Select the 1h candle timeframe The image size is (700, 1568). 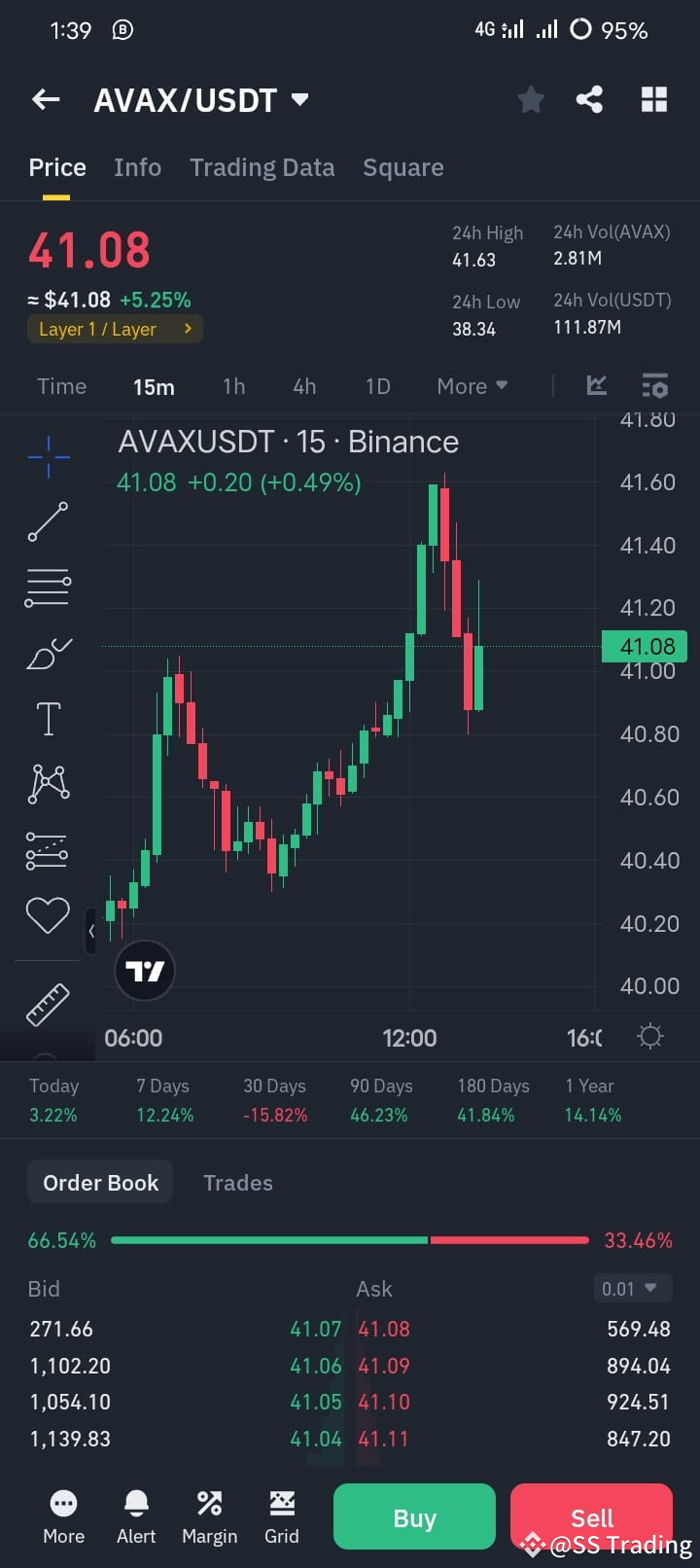[x=233, y=386]
